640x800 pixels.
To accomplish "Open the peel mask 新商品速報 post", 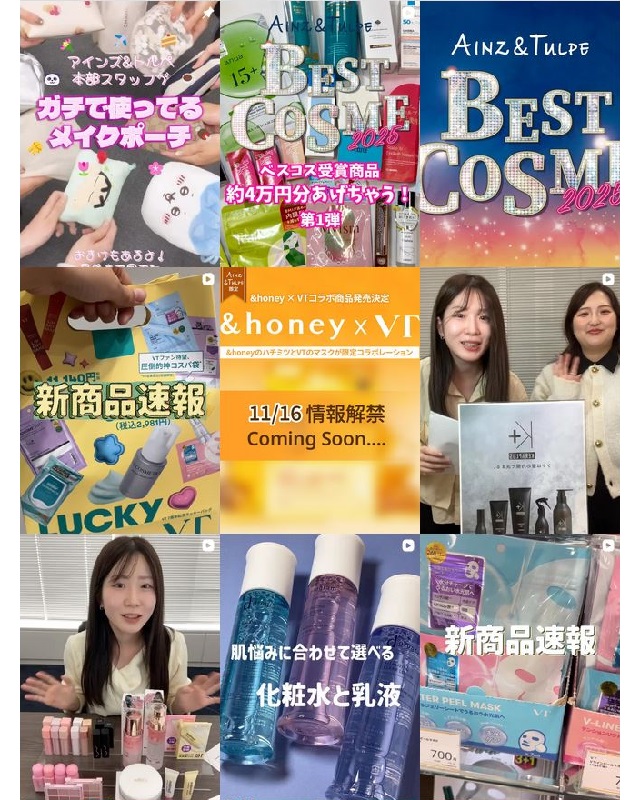I will [x=520, y=667].
